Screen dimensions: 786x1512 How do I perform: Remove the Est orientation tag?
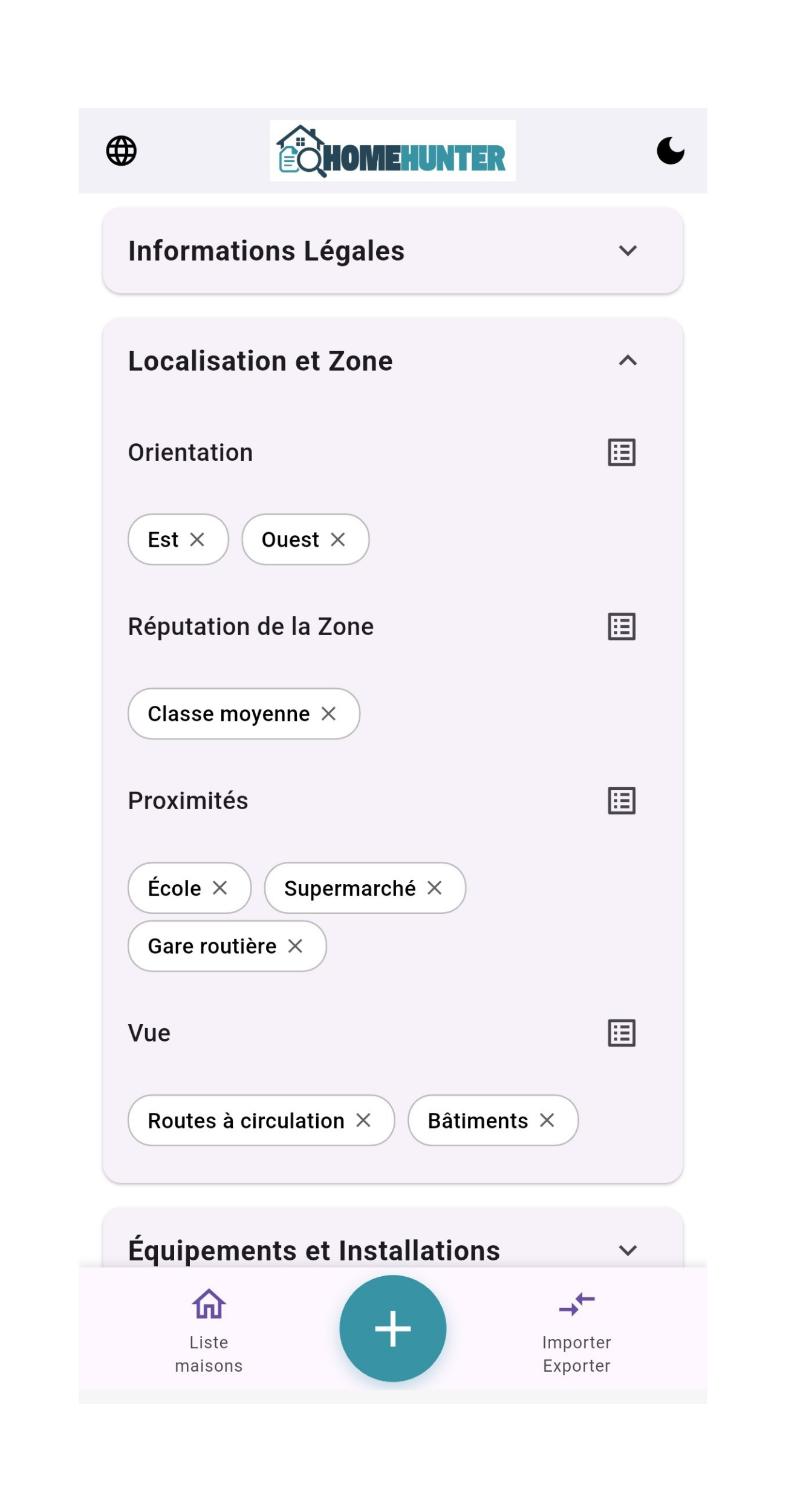(x=198, y=539)
